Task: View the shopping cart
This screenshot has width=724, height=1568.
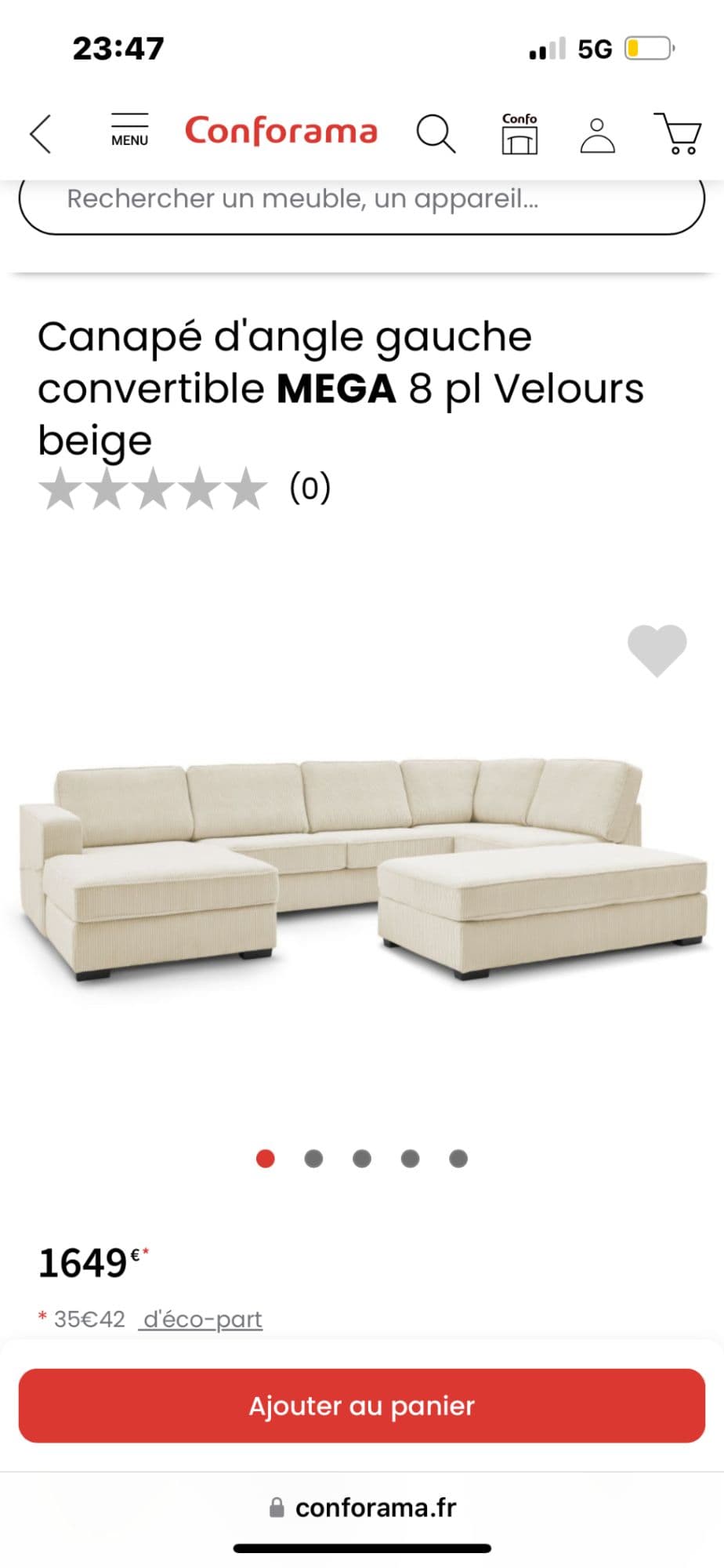Action: [x=679, y=133]
